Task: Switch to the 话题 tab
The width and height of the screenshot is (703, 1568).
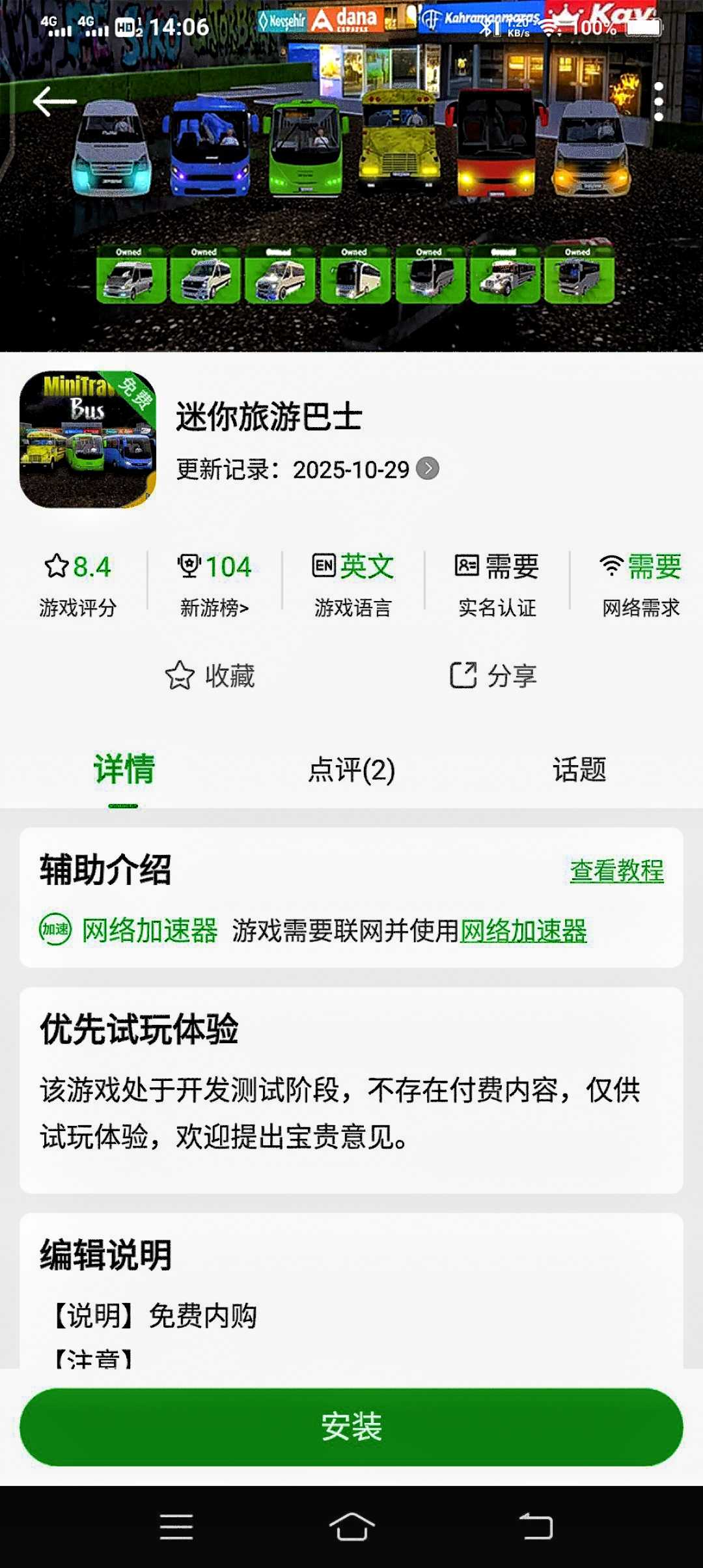Action: point(579,770)
